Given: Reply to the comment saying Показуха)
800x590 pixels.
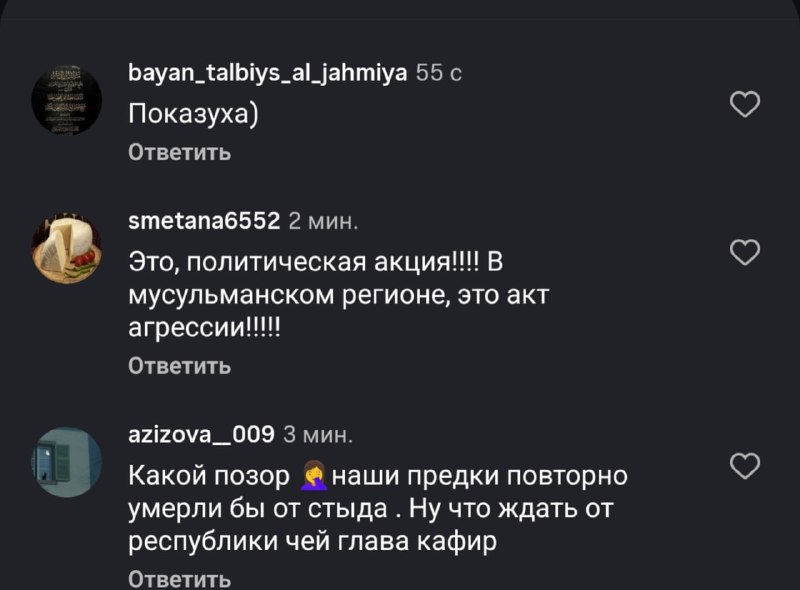Looking at the screenshot, I should (x=180, y=152).
